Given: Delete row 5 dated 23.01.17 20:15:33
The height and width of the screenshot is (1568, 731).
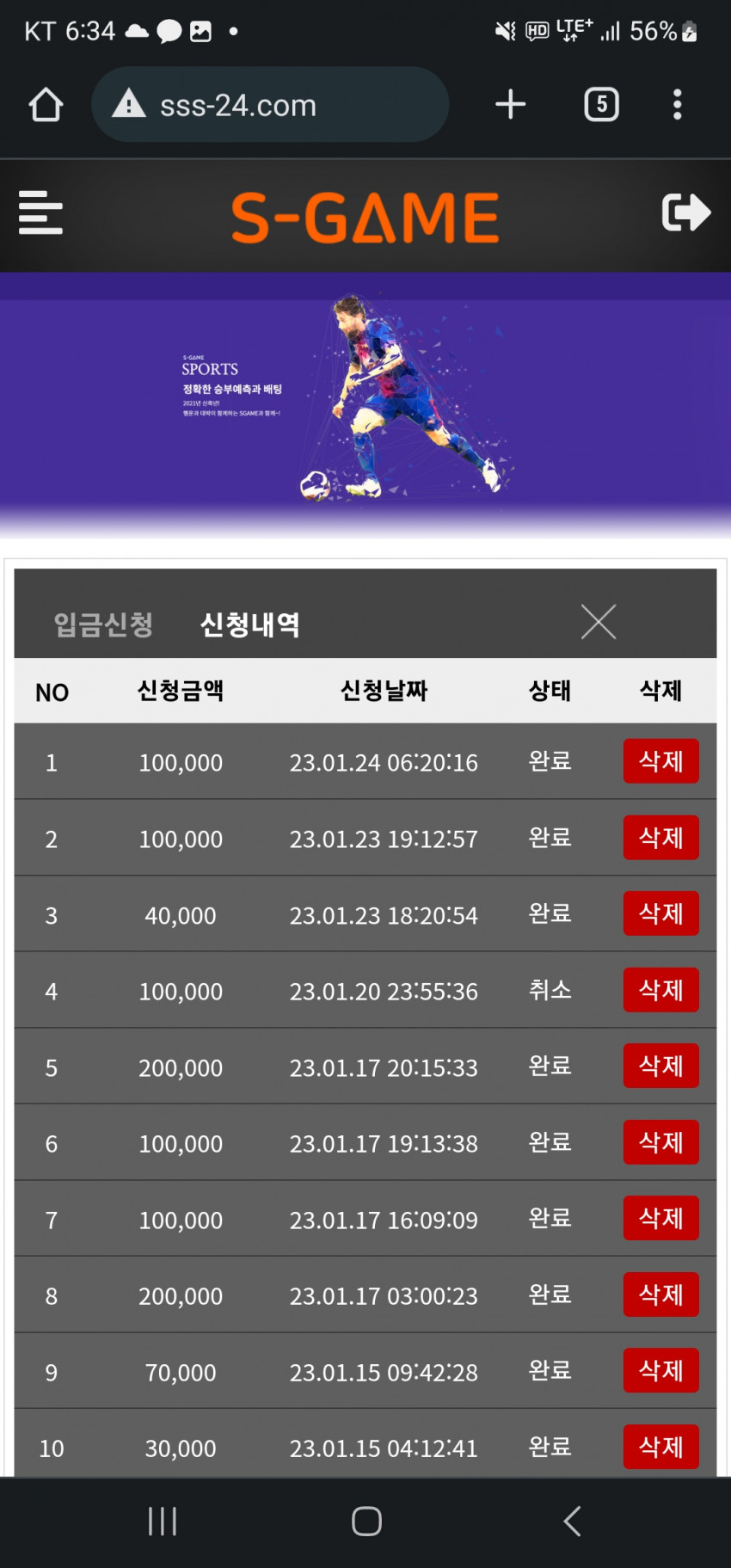Looking at the screenshot, I should (660, 1066).
